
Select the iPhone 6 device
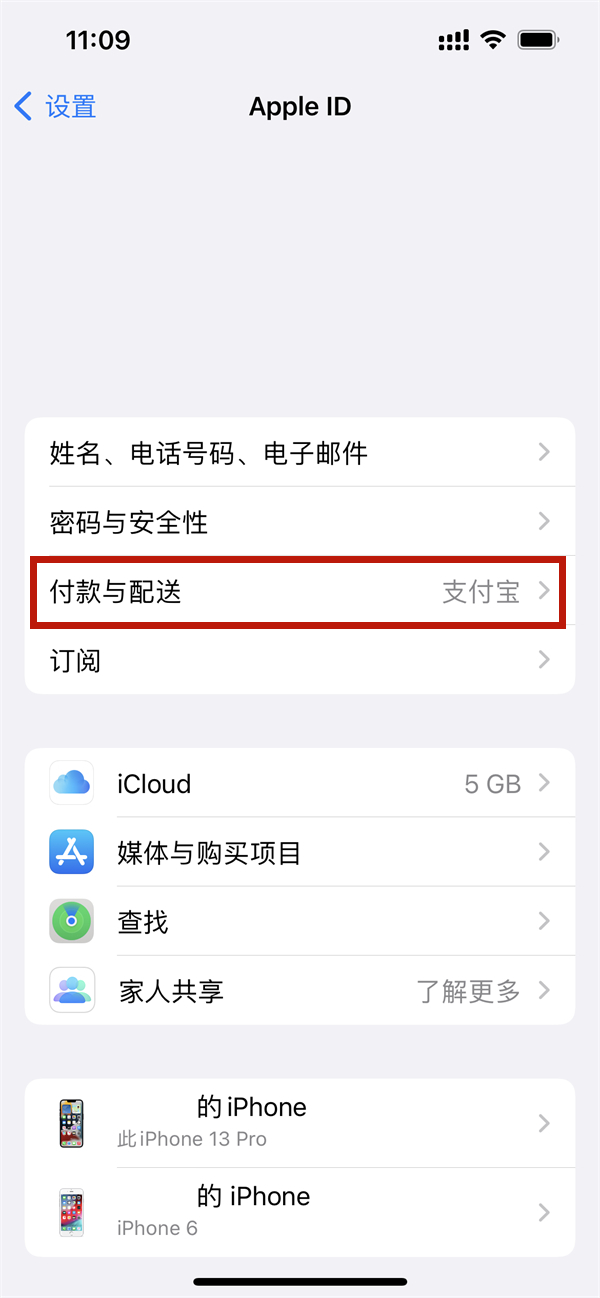pyautogui.click(x=299, y=1211)
